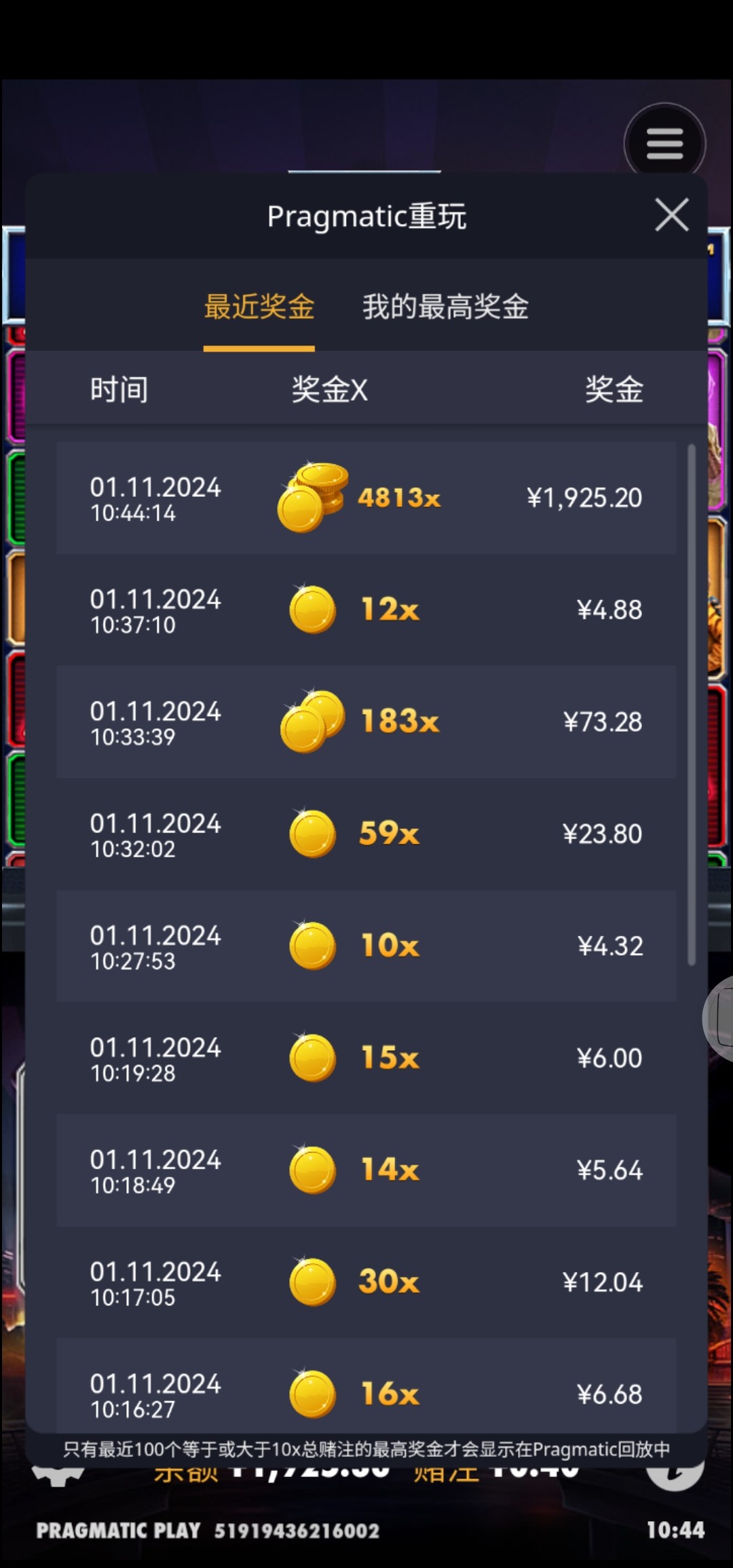733x1568 pixels.
Task: Click the coin icon beside the 15x win
Action: pyautogui.click(x=312, y=1057)
